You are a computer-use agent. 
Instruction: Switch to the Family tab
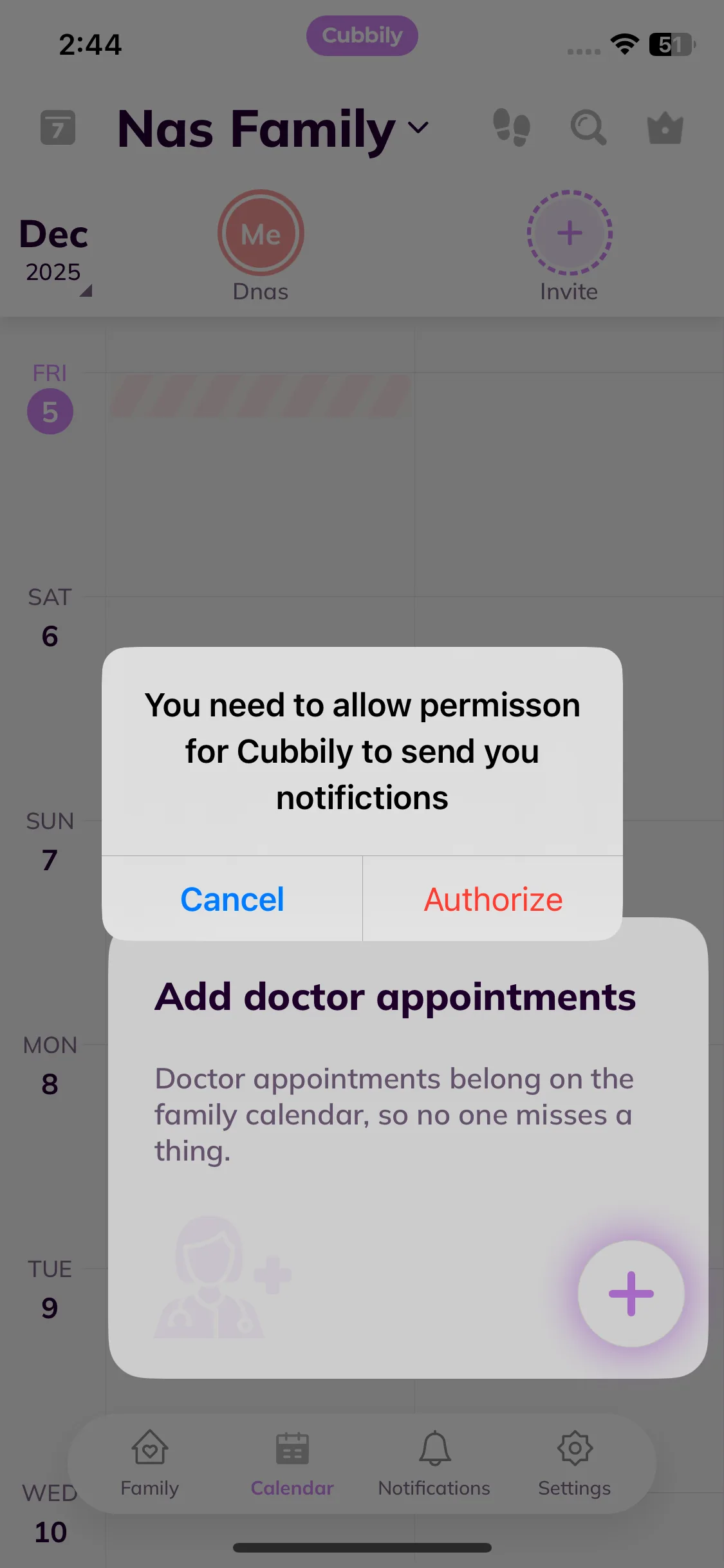pyautogui.click(x=150, y=1462)
